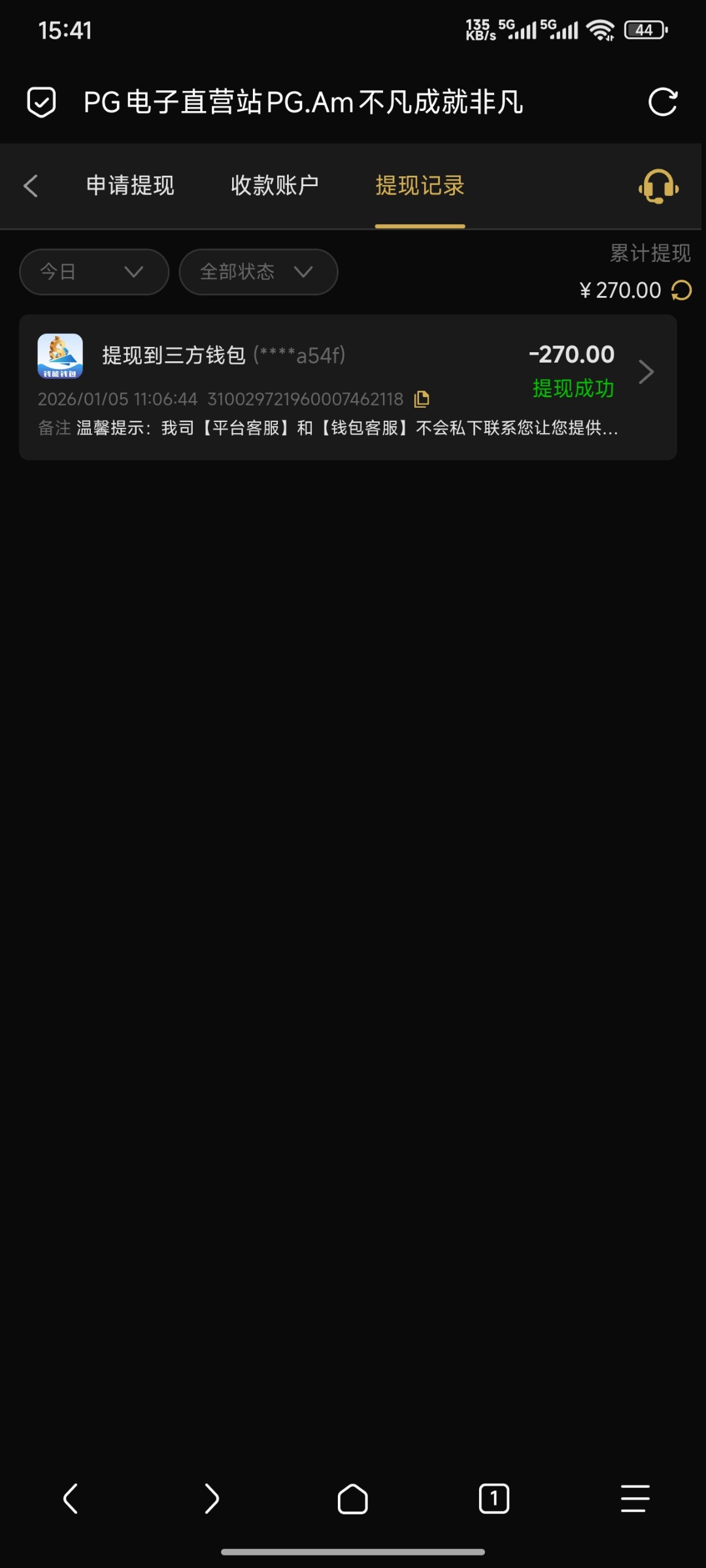The image size is (706, 1568).
Task: Expand withdrawal record details via right chevron
Action: click(x=645, y=370)
